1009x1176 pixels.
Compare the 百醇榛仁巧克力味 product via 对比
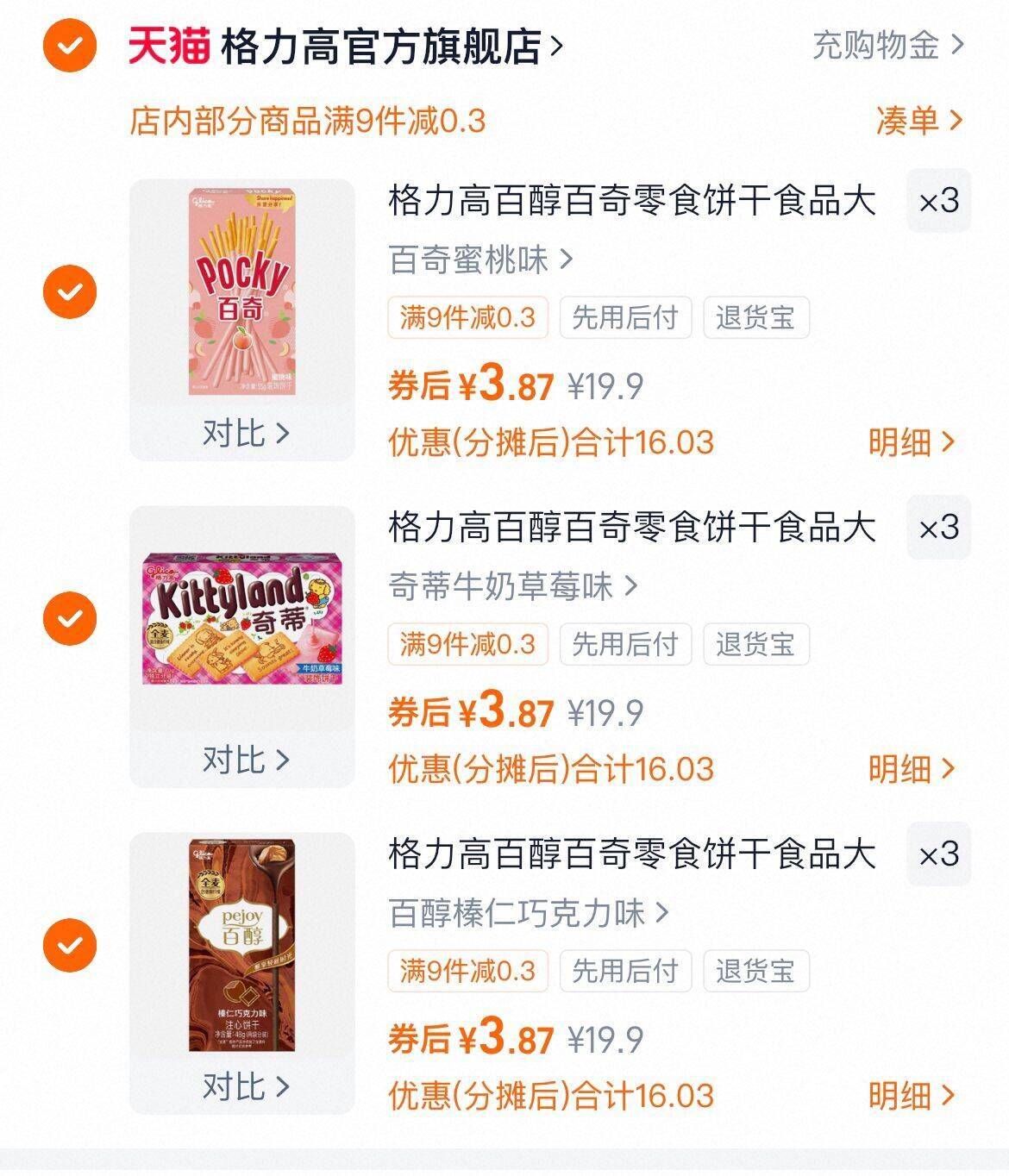pyautogui.click(x=244, y=1086)
